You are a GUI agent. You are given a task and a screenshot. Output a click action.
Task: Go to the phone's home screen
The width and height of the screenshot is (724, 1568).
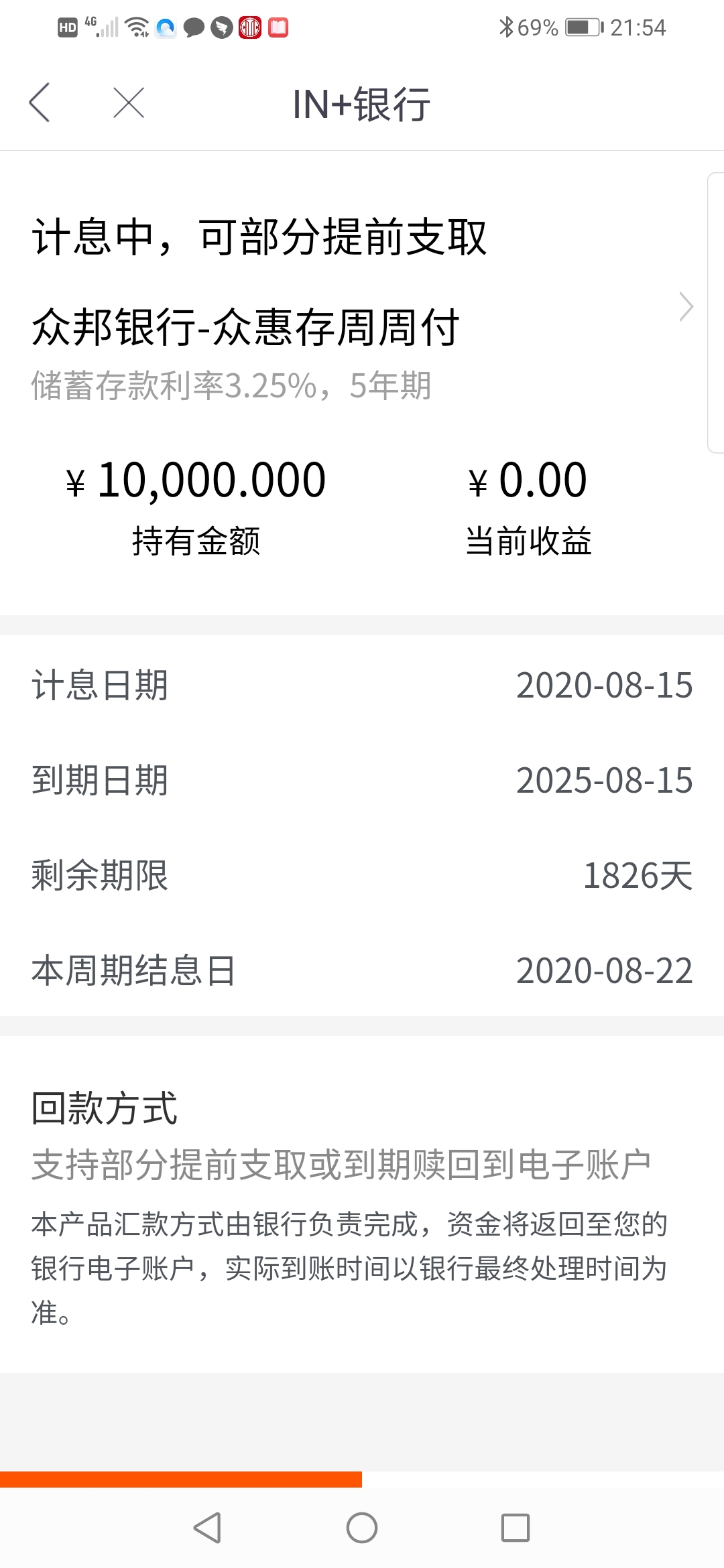click(362, 1528)
